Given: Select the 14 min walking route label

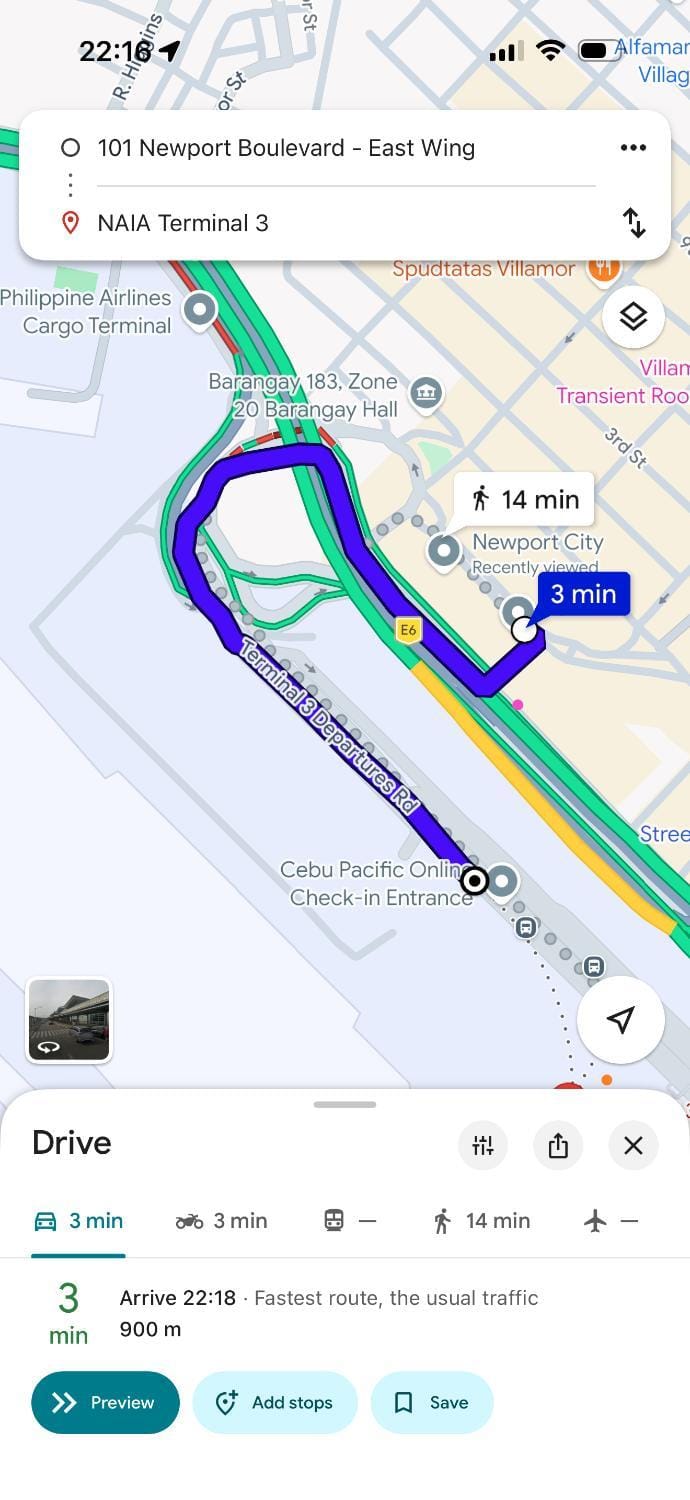Looking at the screenshot, I should click(x=524, y=499).
